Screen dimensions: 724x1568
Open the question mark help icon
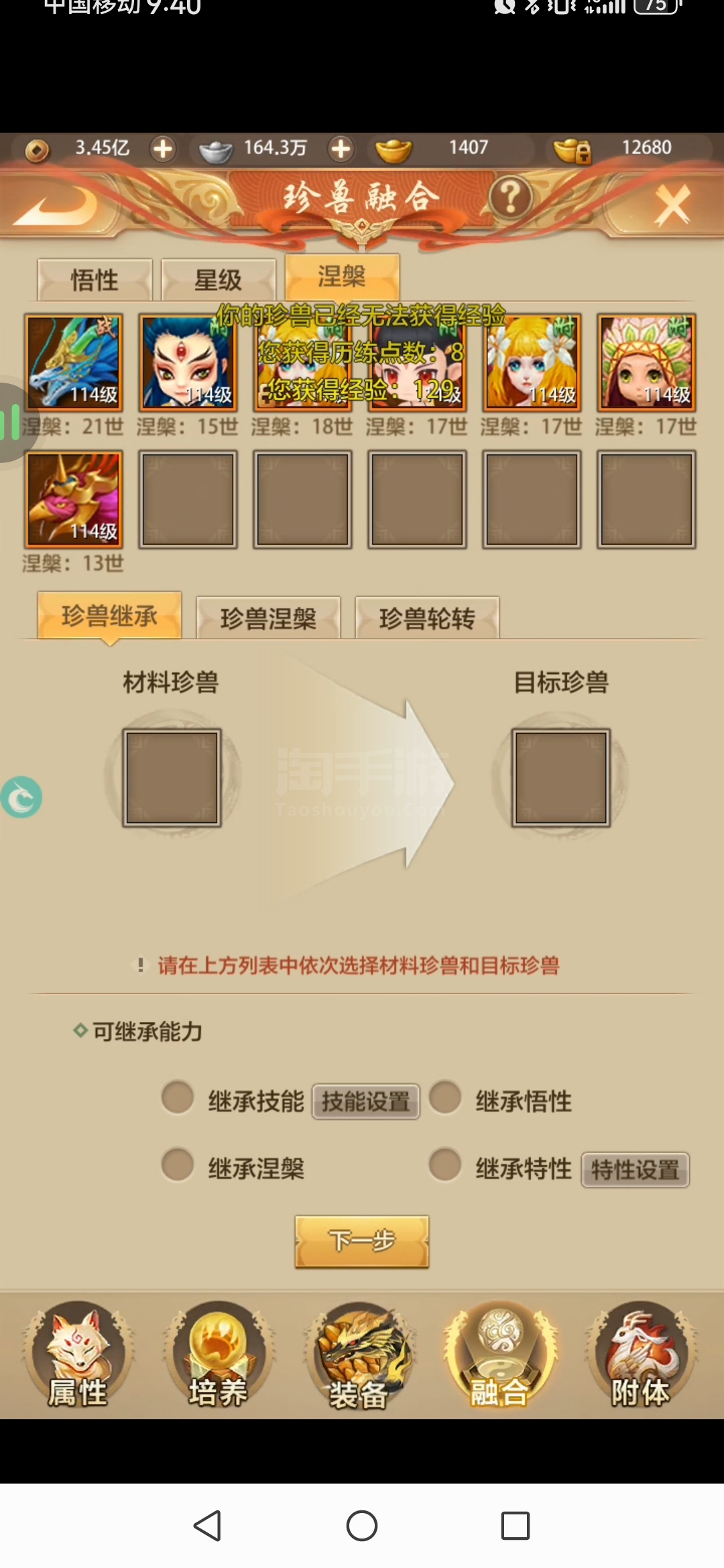[x=511, y=198]
